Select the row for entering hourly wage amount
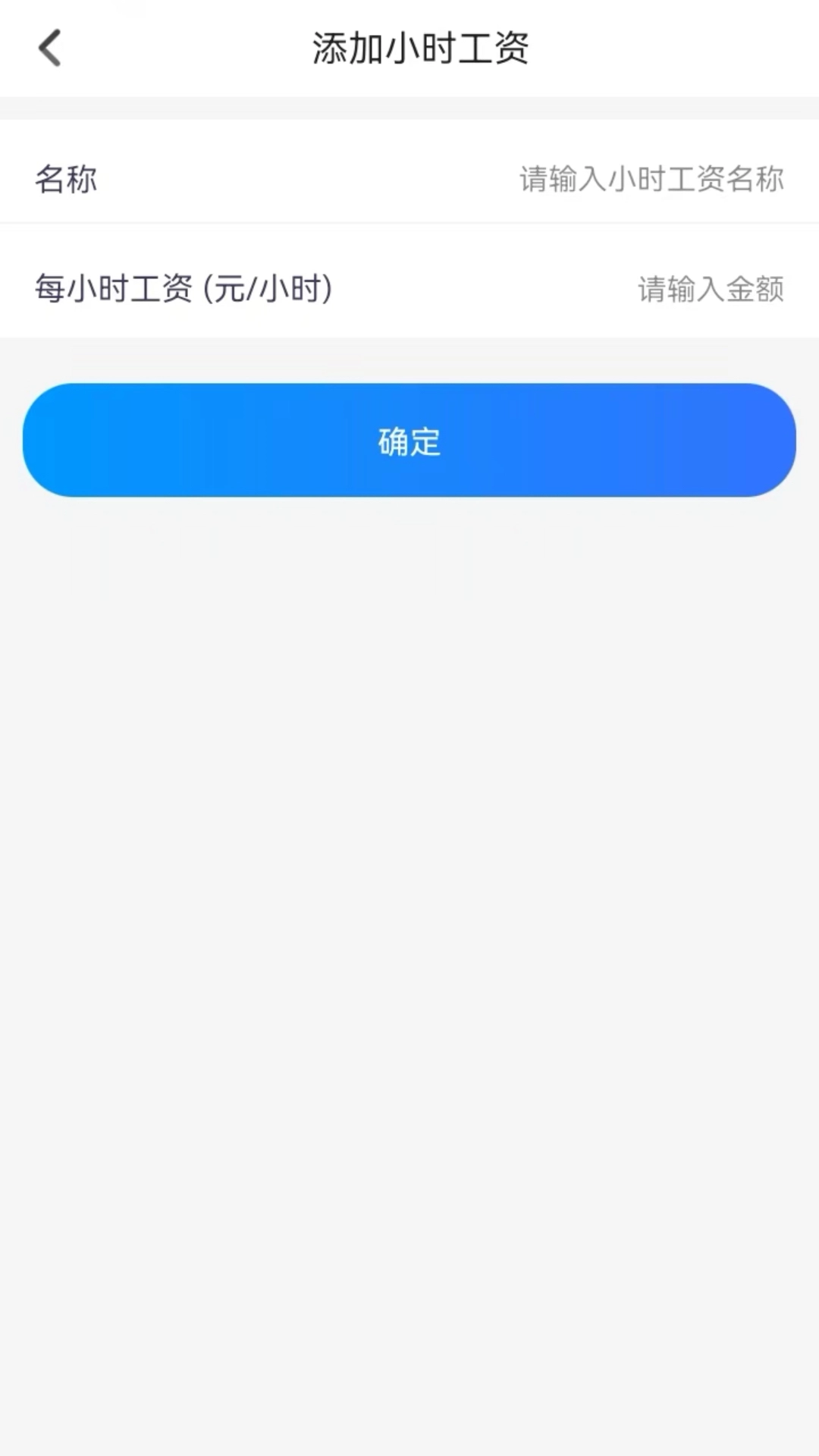This screenshot has height=1456, width=819. (x=409, y=288)
